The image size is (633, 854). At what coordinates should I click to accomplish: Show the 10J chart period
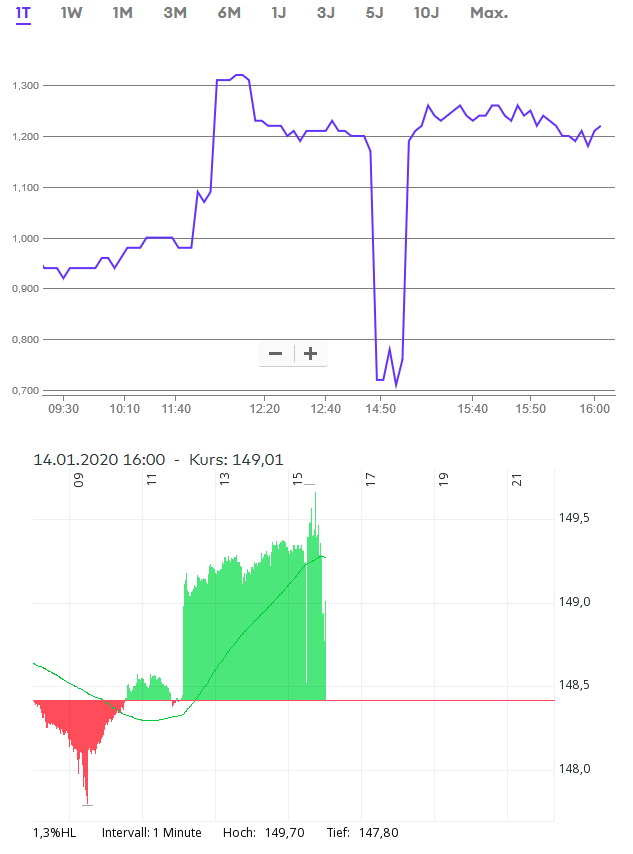pos(426,13)
